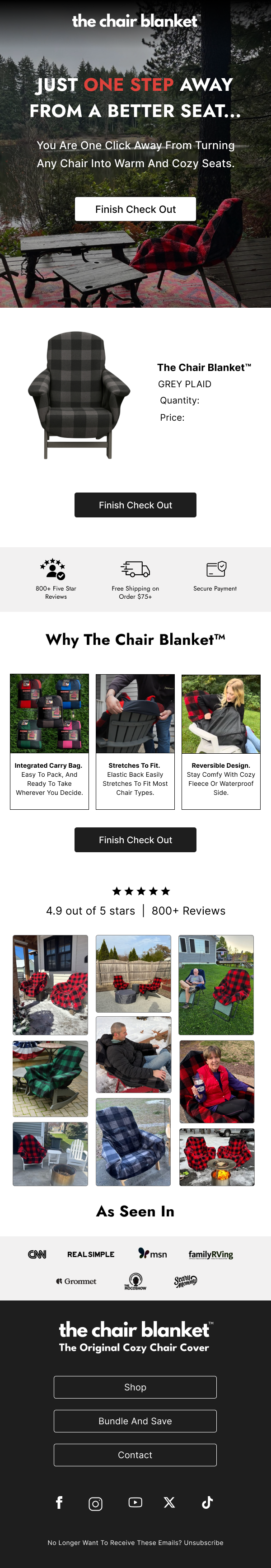271x1568 pixels.
Task: Open the X (Twitter) icon
Action: pos(169,1502)
